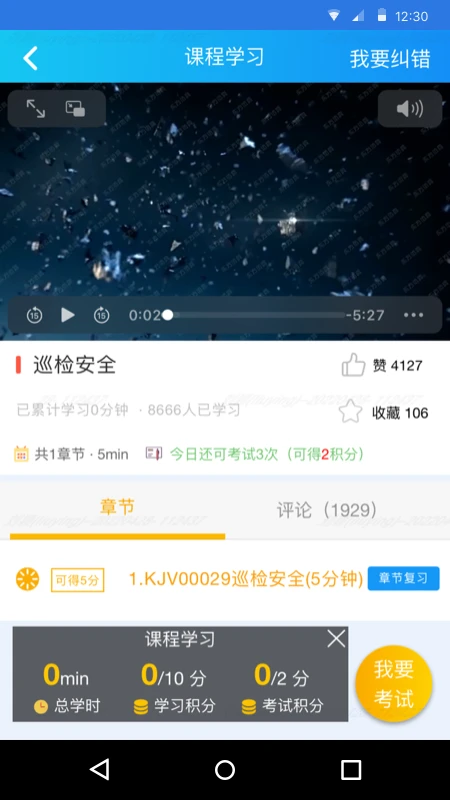Go back using the header arrow
Image resolution: width=450 pixels, height=800 pixels.
pos(30,58)
